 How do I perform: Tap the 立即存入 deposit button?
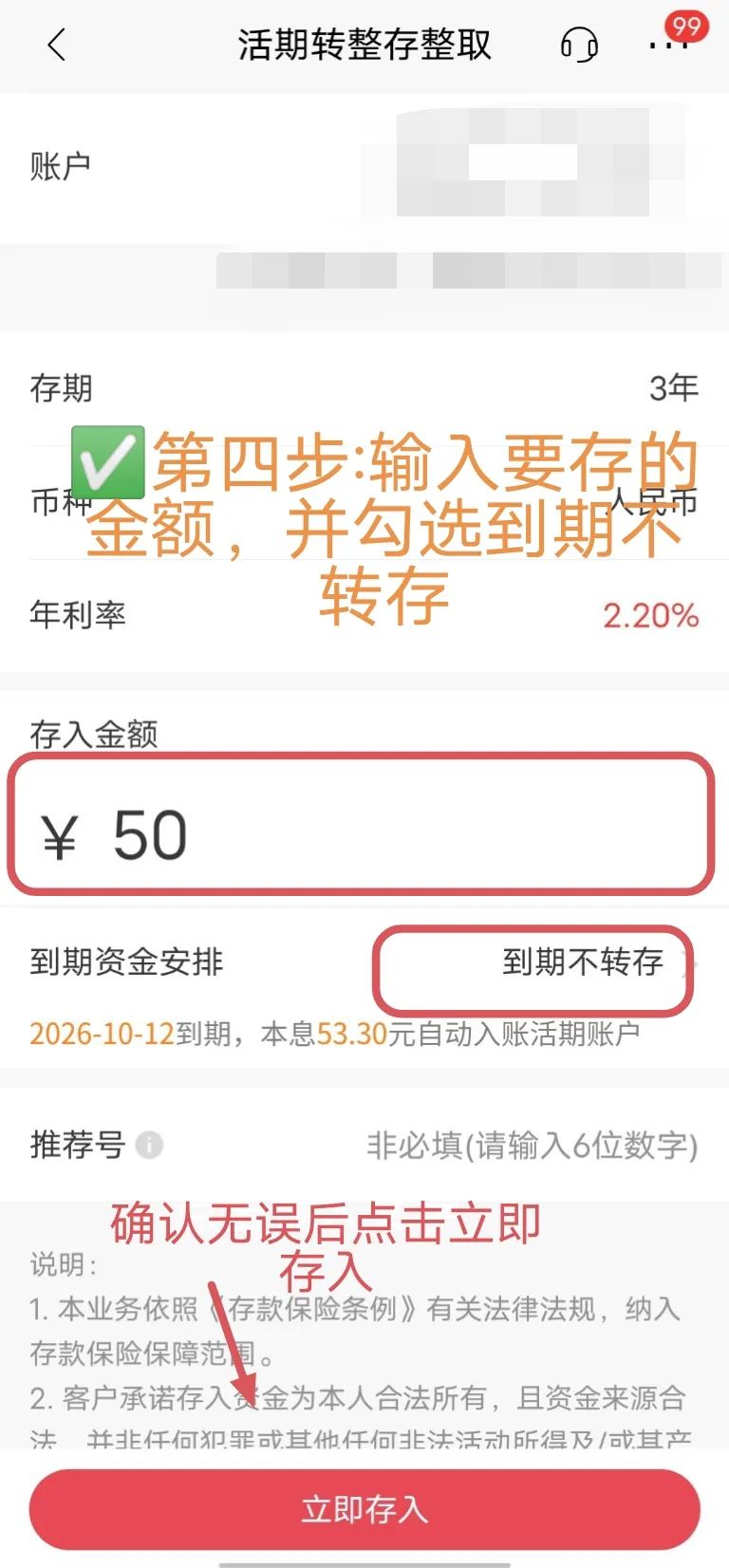pos(364,1509)
